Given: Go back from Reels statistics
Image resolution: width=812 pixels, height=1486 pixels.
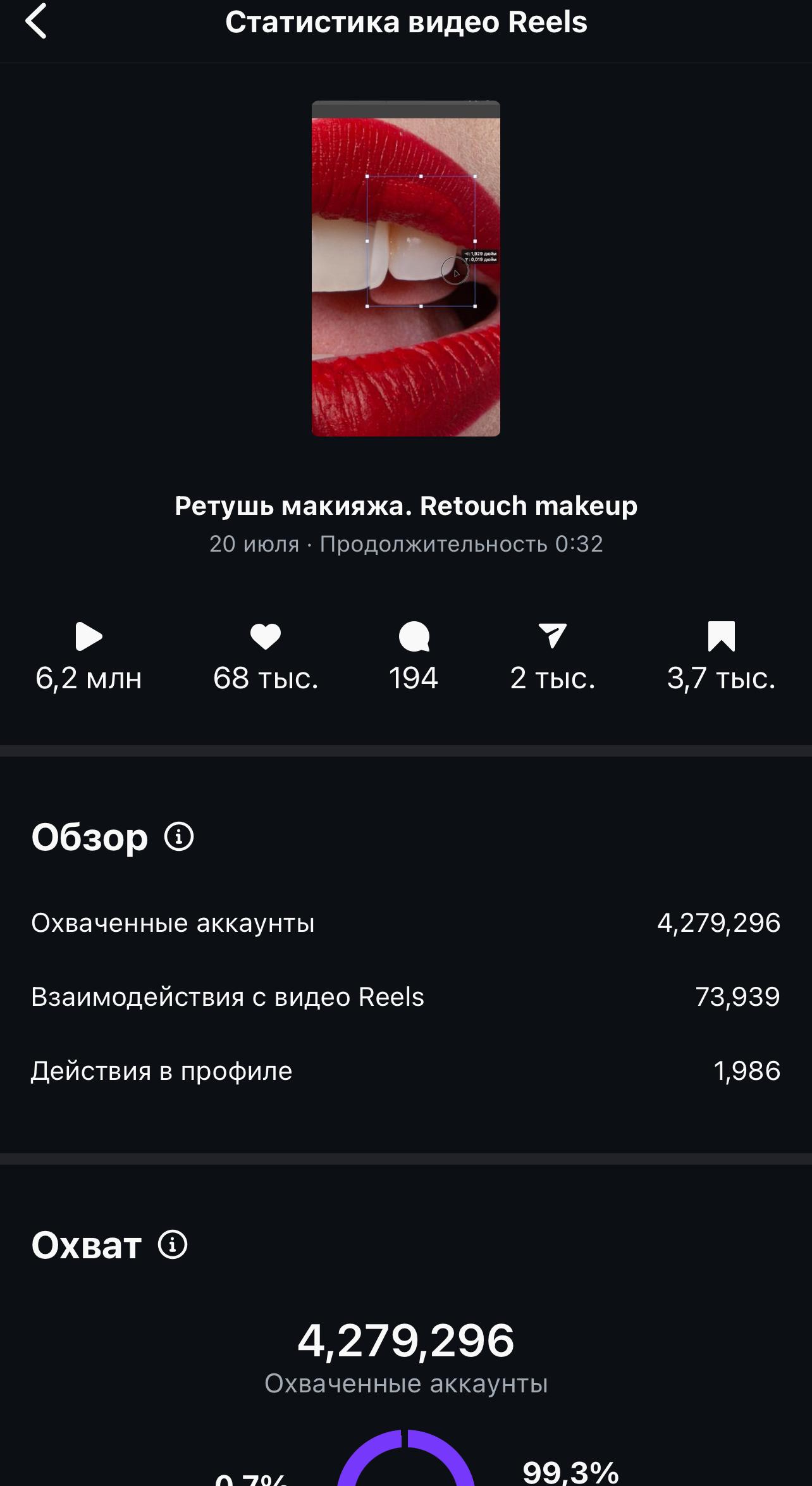Looking at the screenshot, I should point(36,22).
